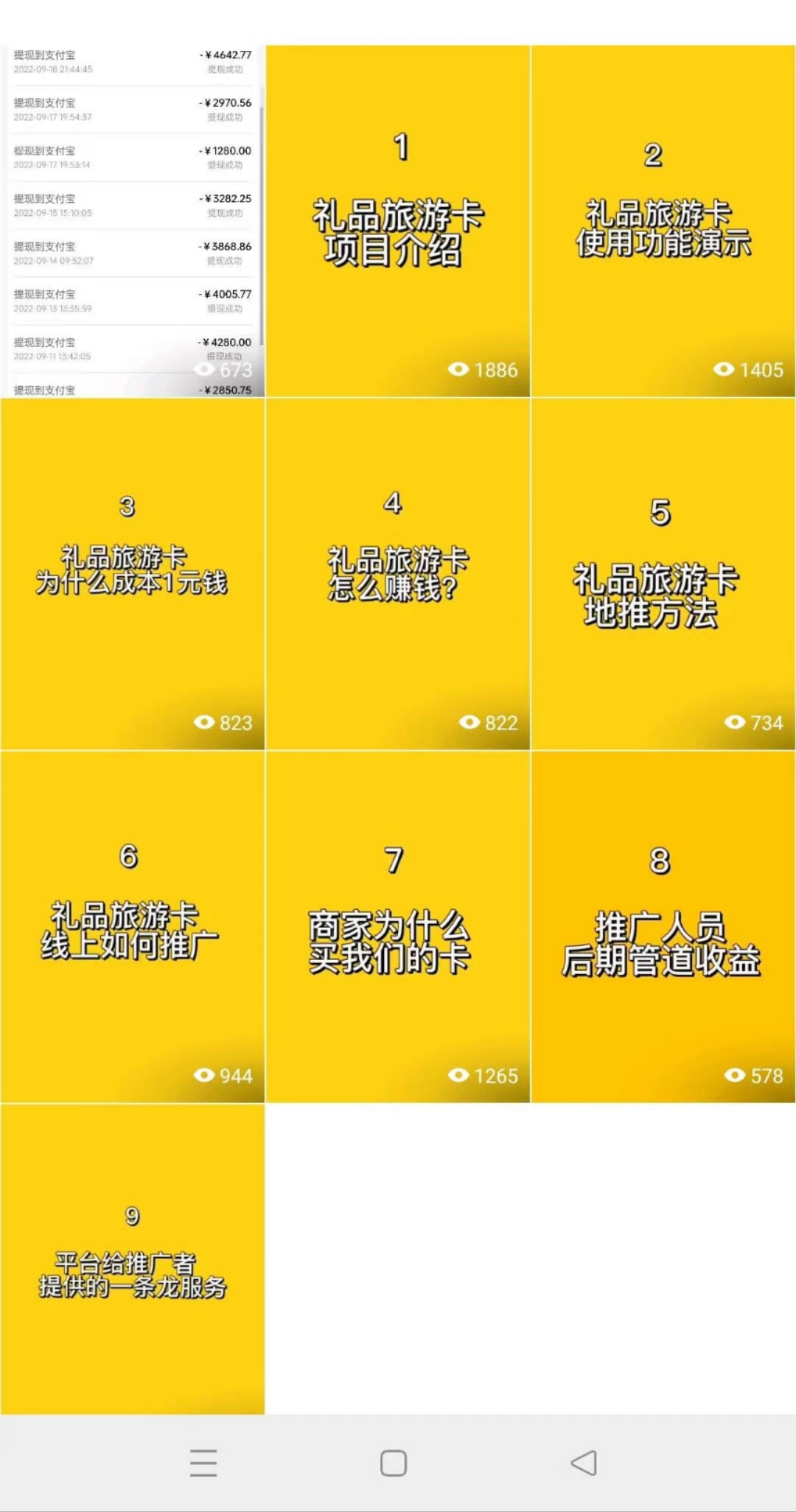Open video 2 礼品旅游卡使用功能演示
This screenshot has width=796, height=1512.
click(x=663, y=221)
